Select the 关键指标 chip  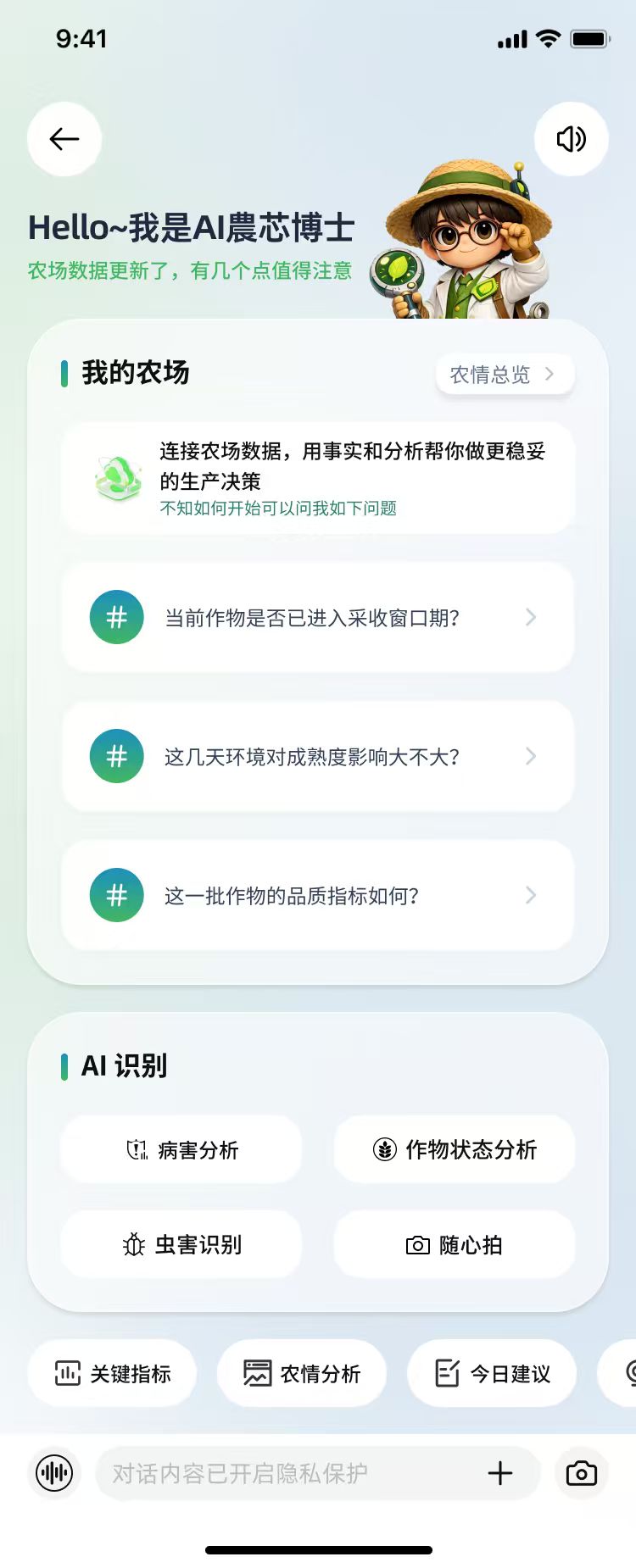pyautogui.click(x=113, y=1374)
